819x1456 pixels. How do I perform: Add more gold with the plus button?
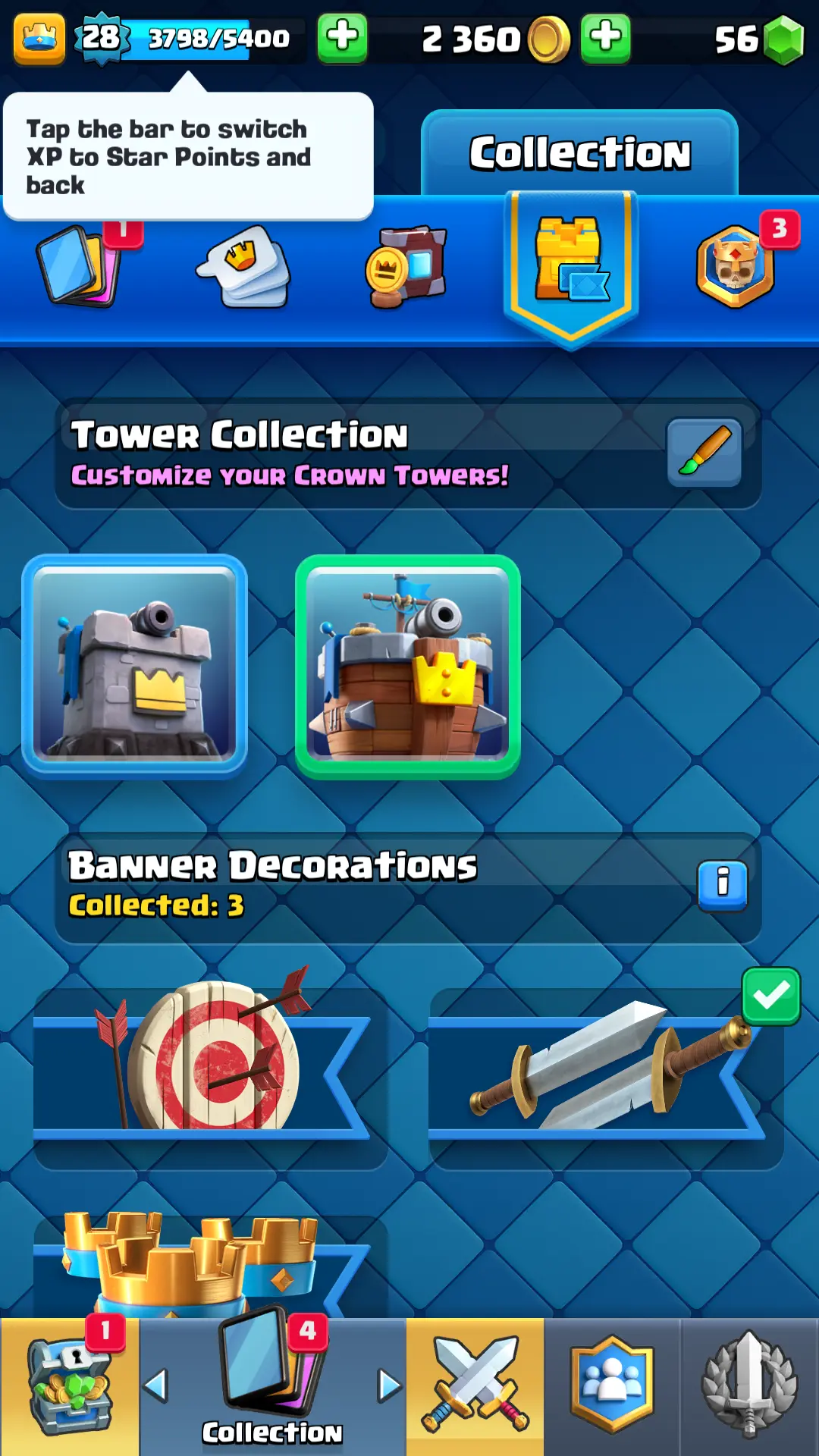(605, 37)
